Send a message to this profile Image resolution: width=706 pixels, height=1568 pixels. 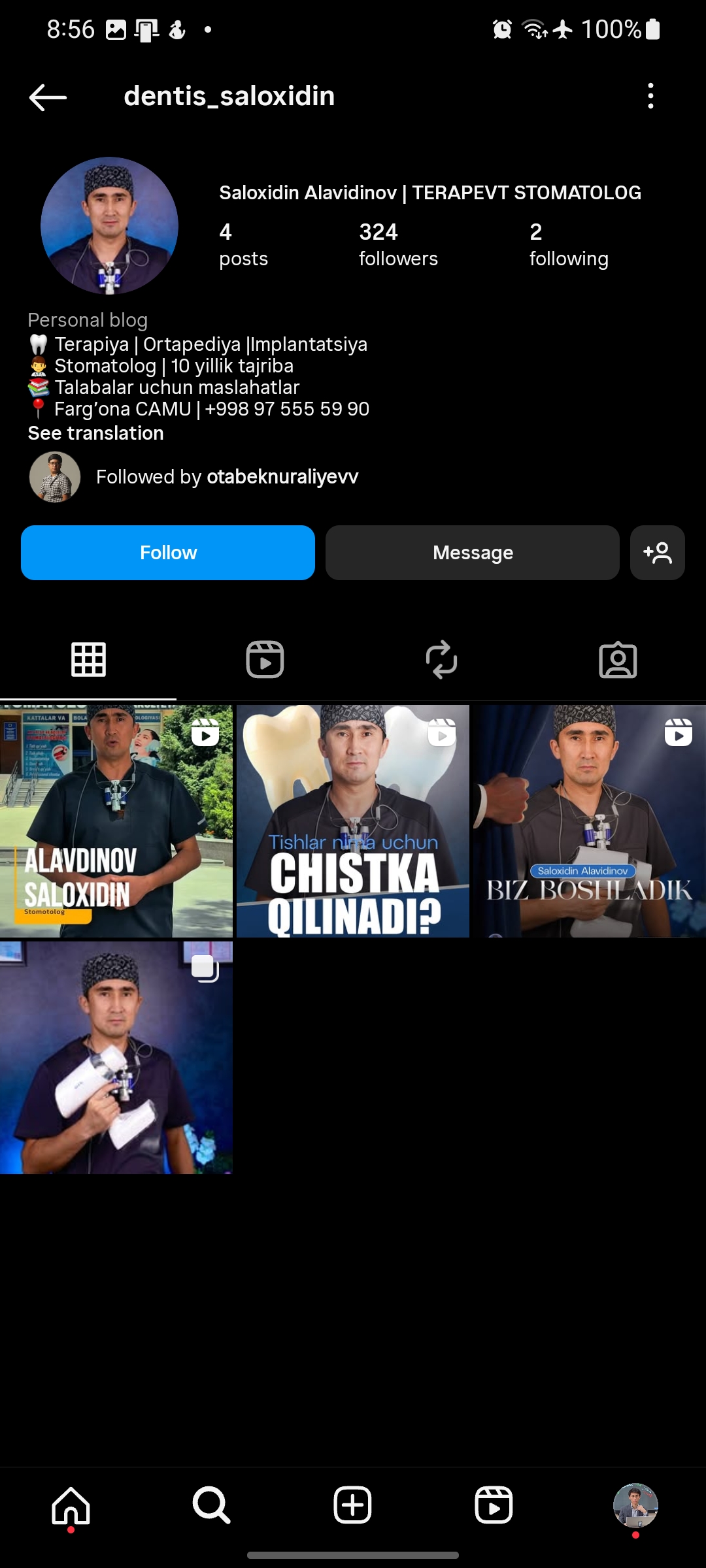click(473, 553)
